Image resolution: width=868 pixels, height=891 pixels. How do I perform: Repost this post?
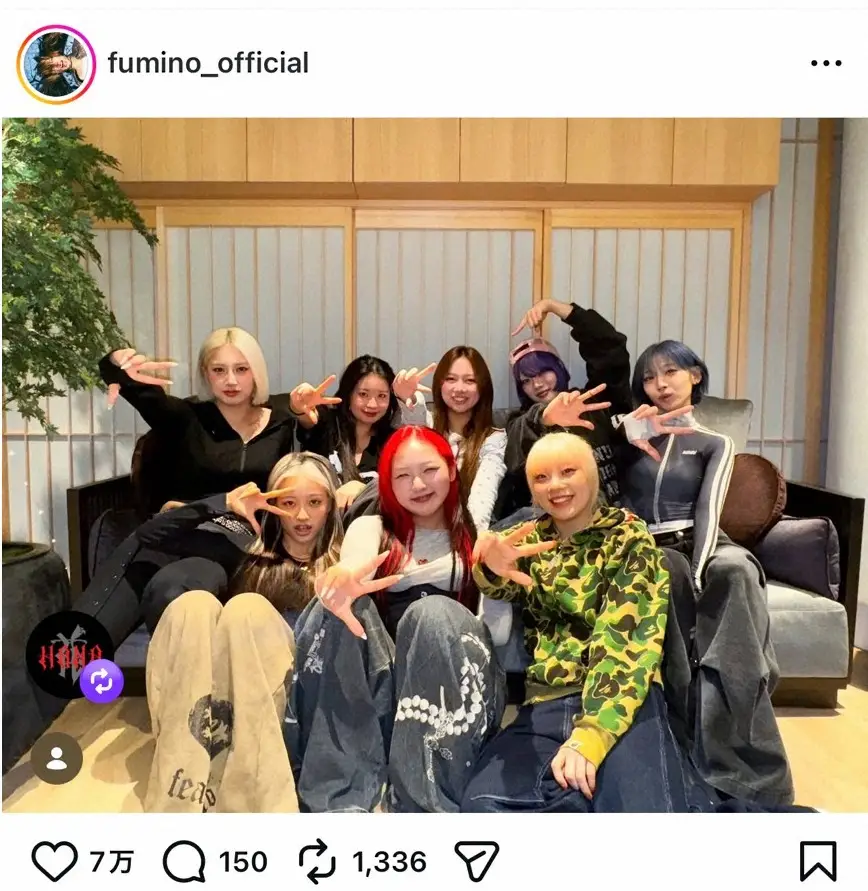318,861
